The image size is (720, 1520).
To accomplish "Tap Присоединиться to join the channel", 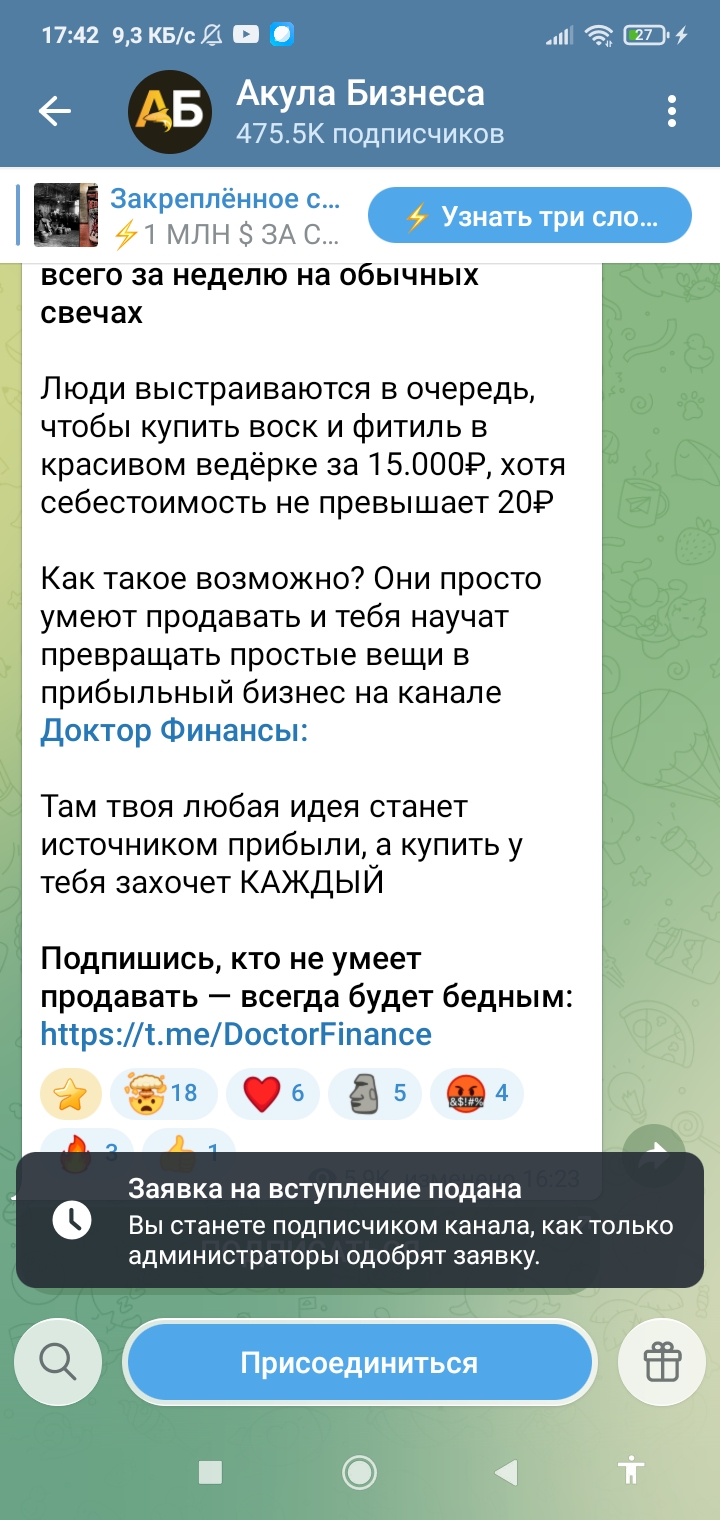I will 359,1362.
